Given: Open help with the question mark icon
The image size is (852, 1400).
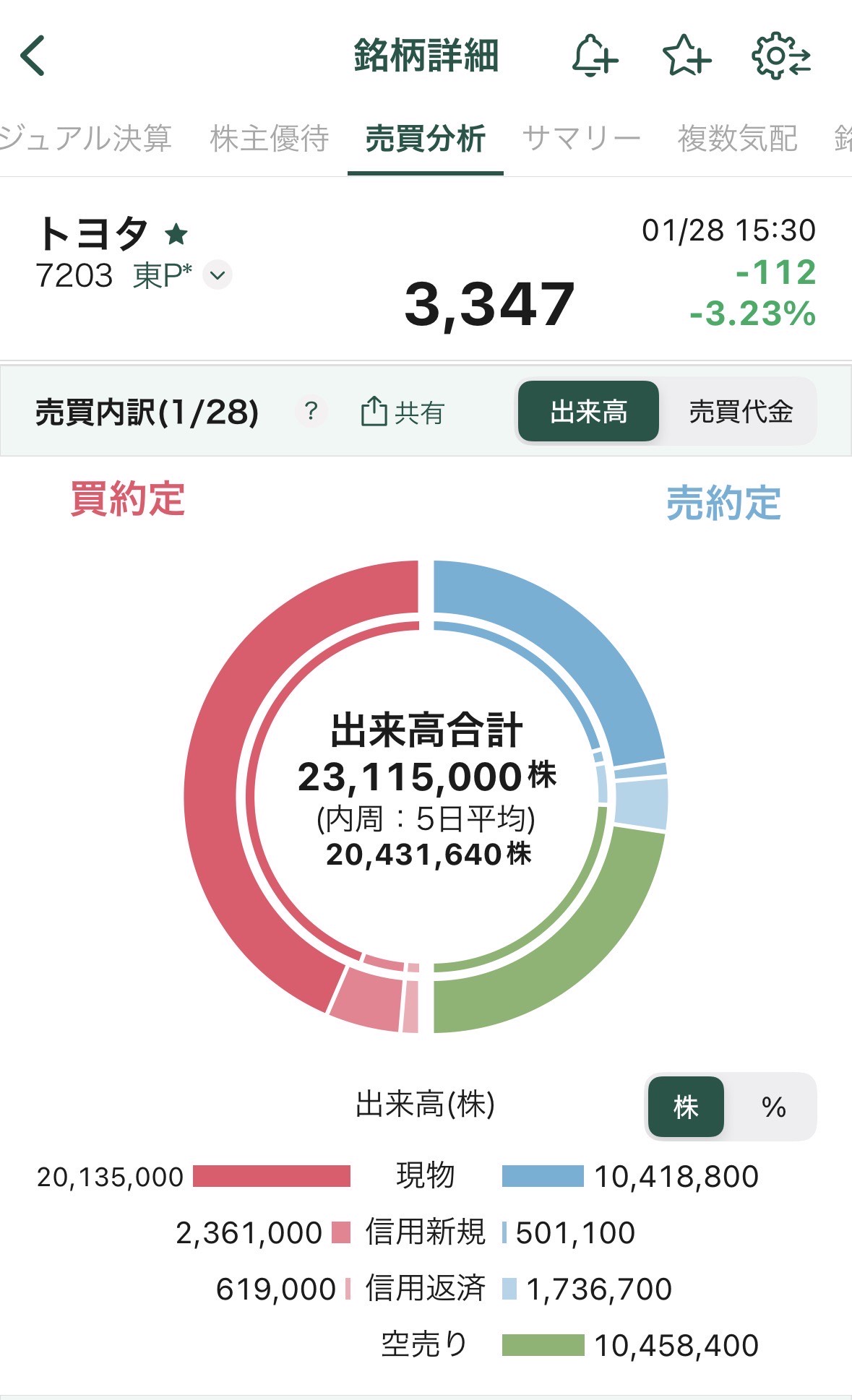Looking at the screenshot, I should 311,412.
